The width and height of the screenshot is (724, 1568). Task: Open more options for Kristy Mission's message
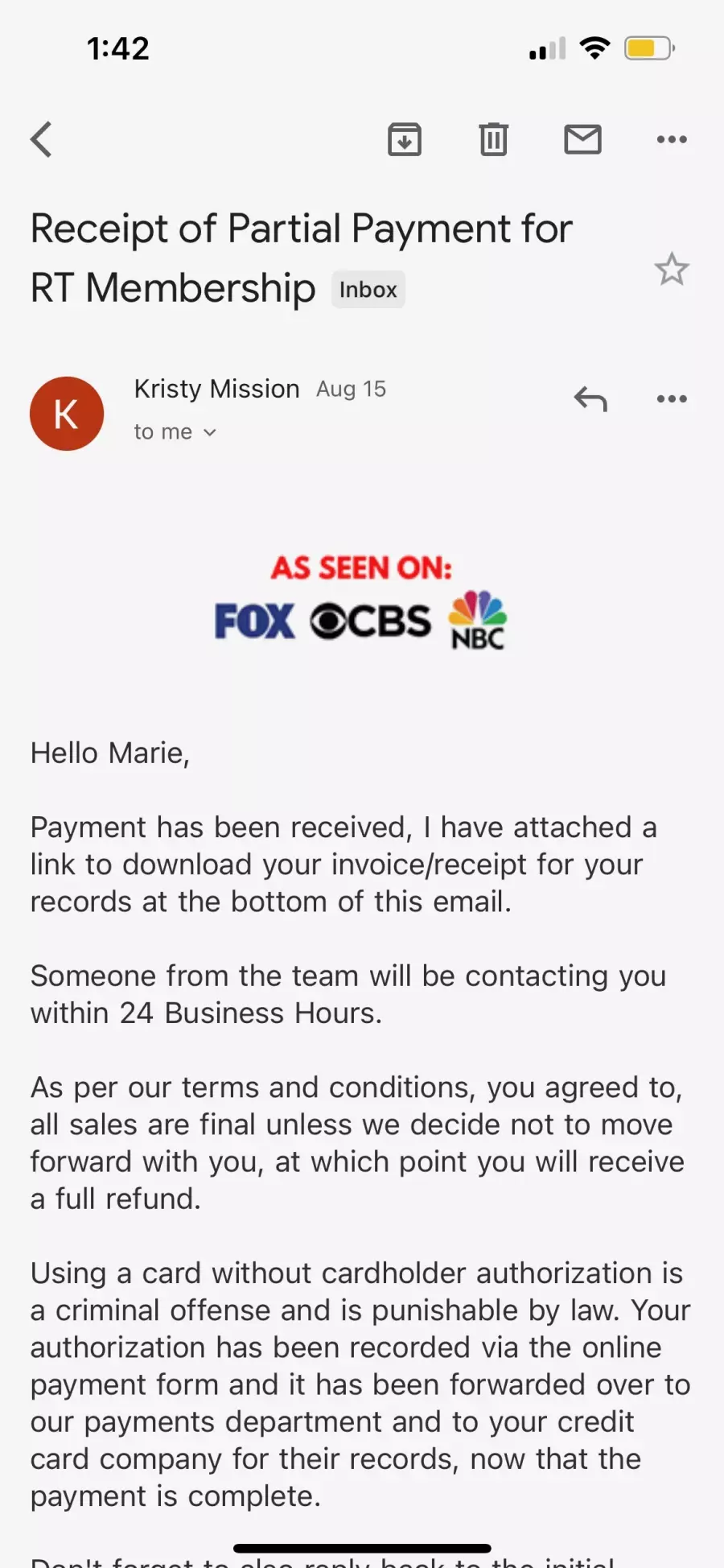click(x=672, y=398)
